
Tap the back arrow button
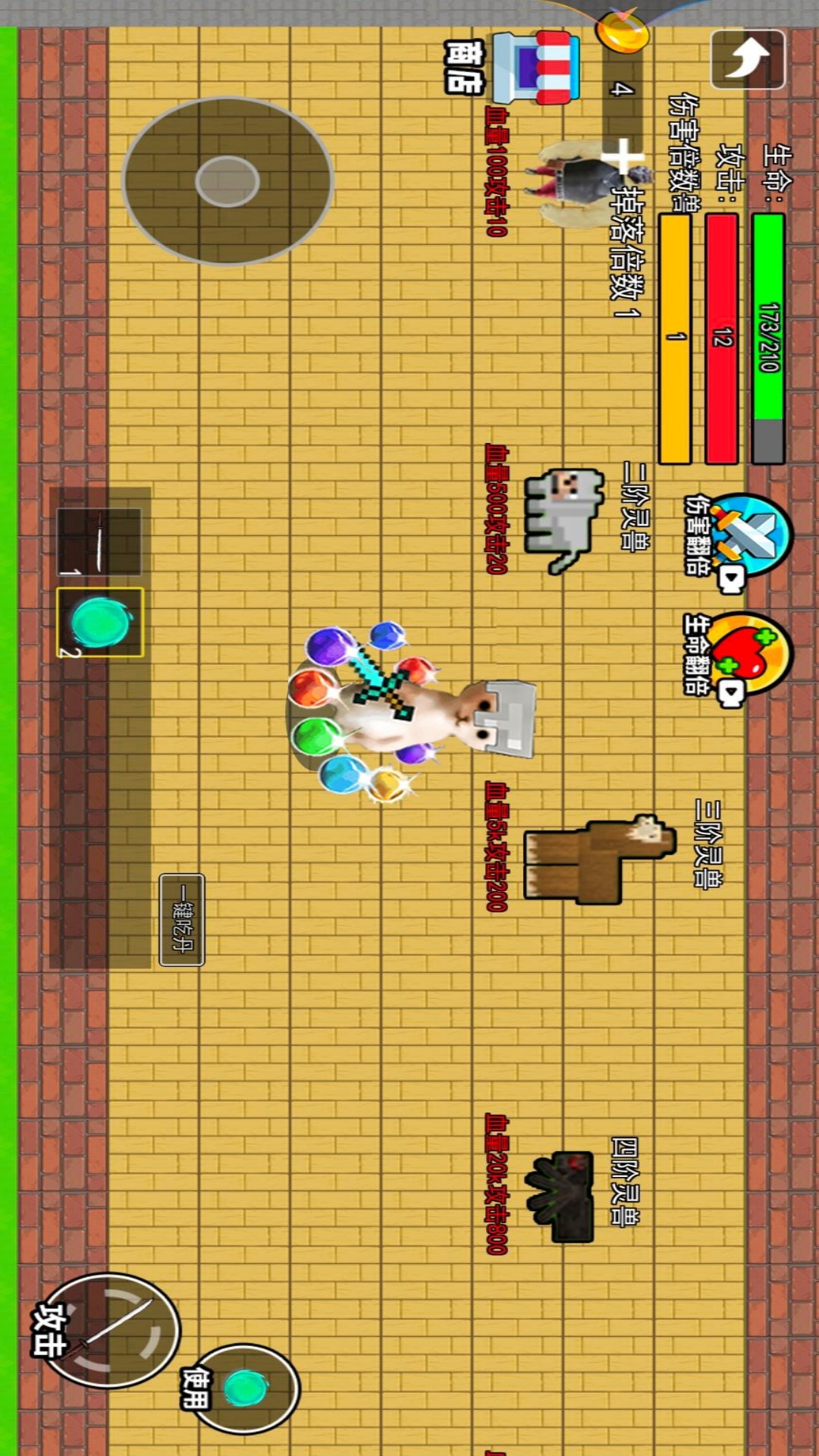pos(747,59)
